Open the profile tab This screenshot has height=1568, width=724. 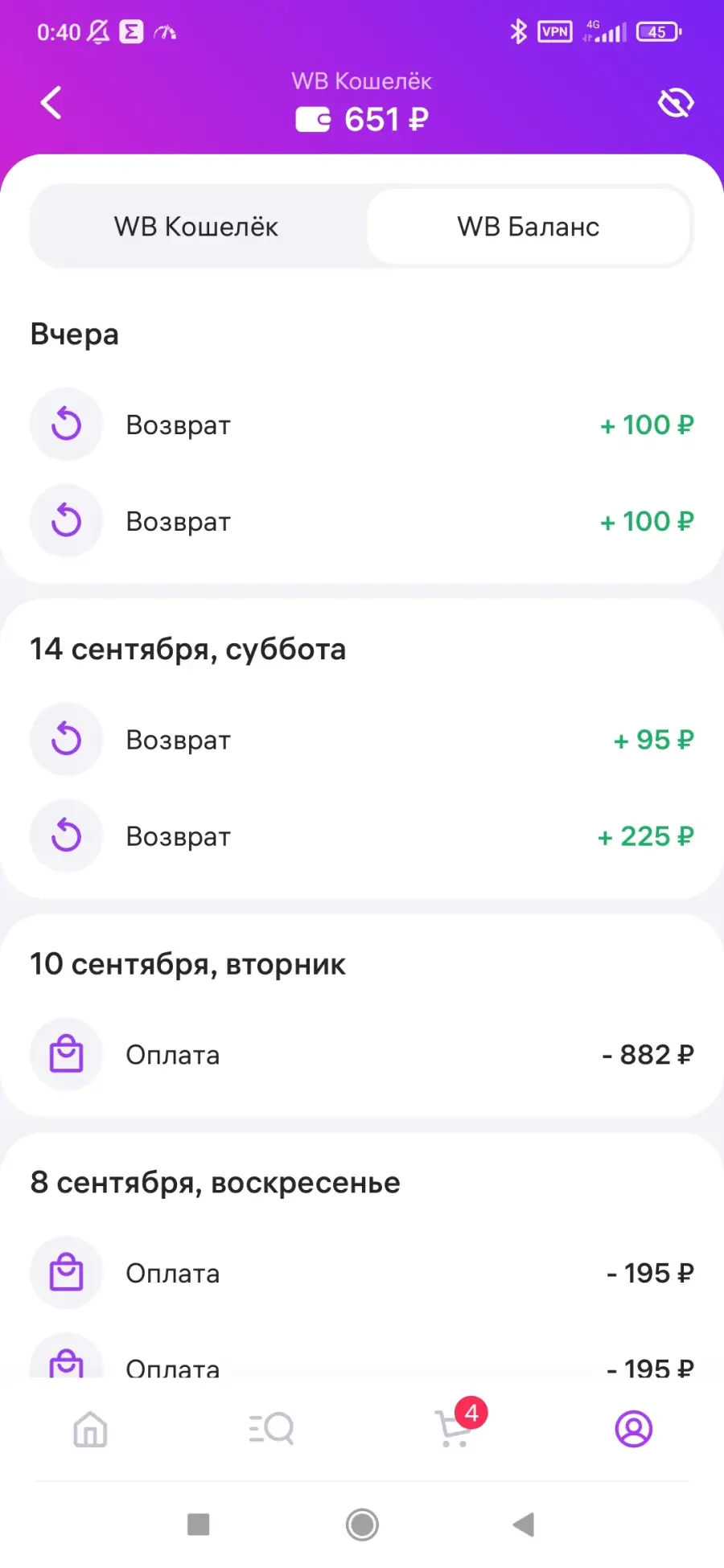[634, 1430]
